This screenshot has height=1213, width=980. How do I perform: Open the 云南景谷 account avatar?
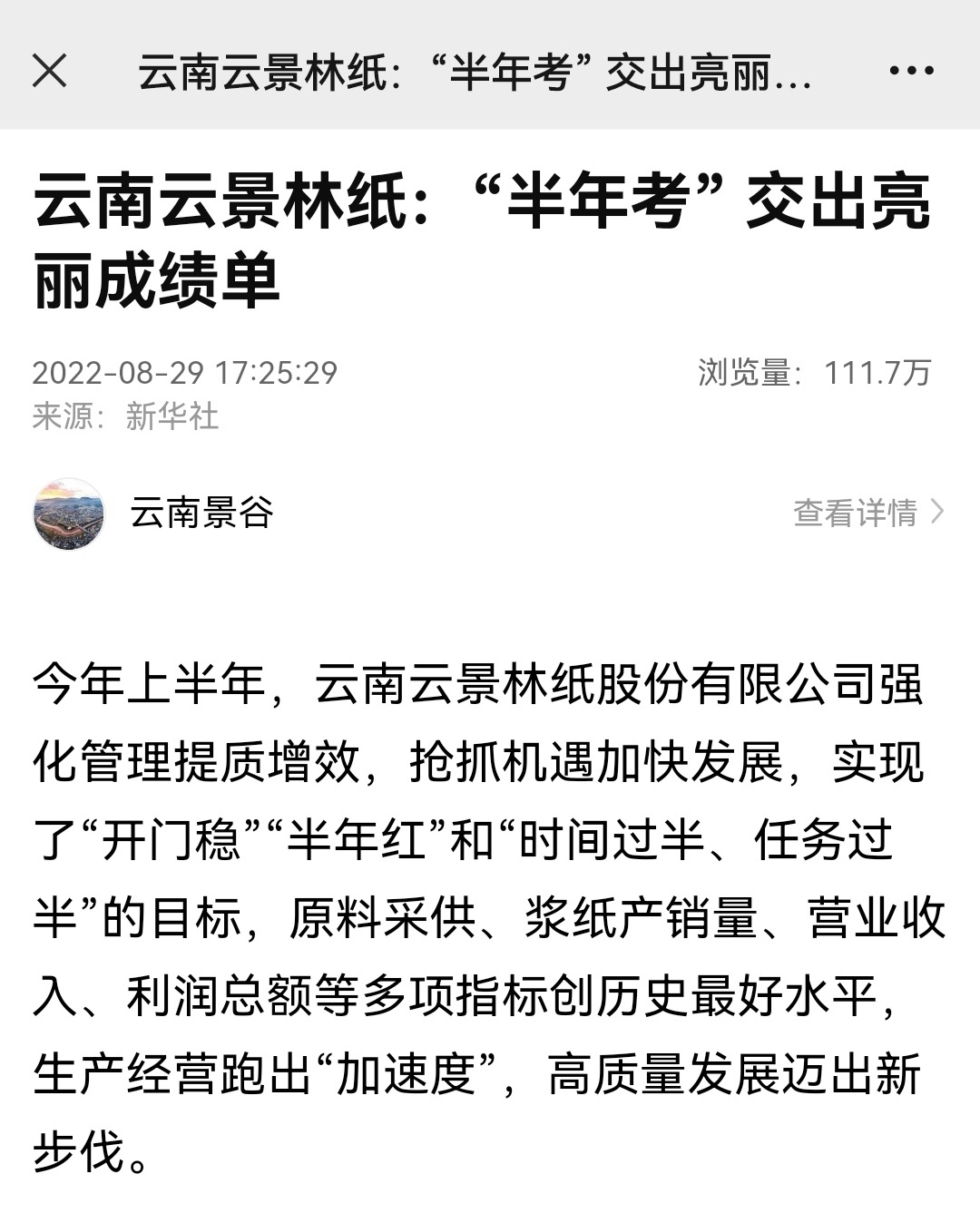point(69,514)
